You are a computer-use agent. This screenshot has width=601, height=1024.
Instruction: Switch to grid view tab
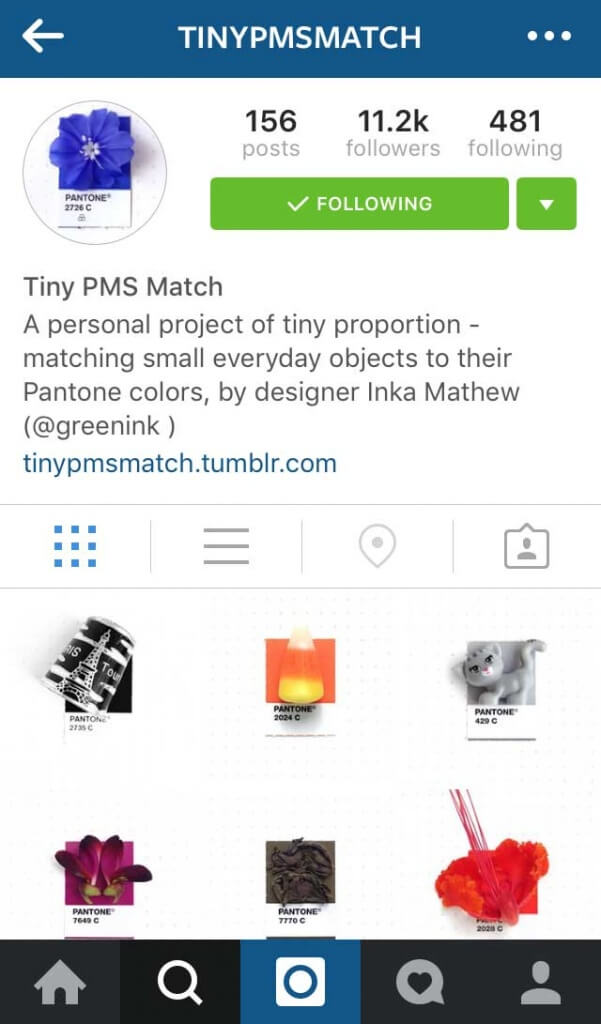point(75,546)
